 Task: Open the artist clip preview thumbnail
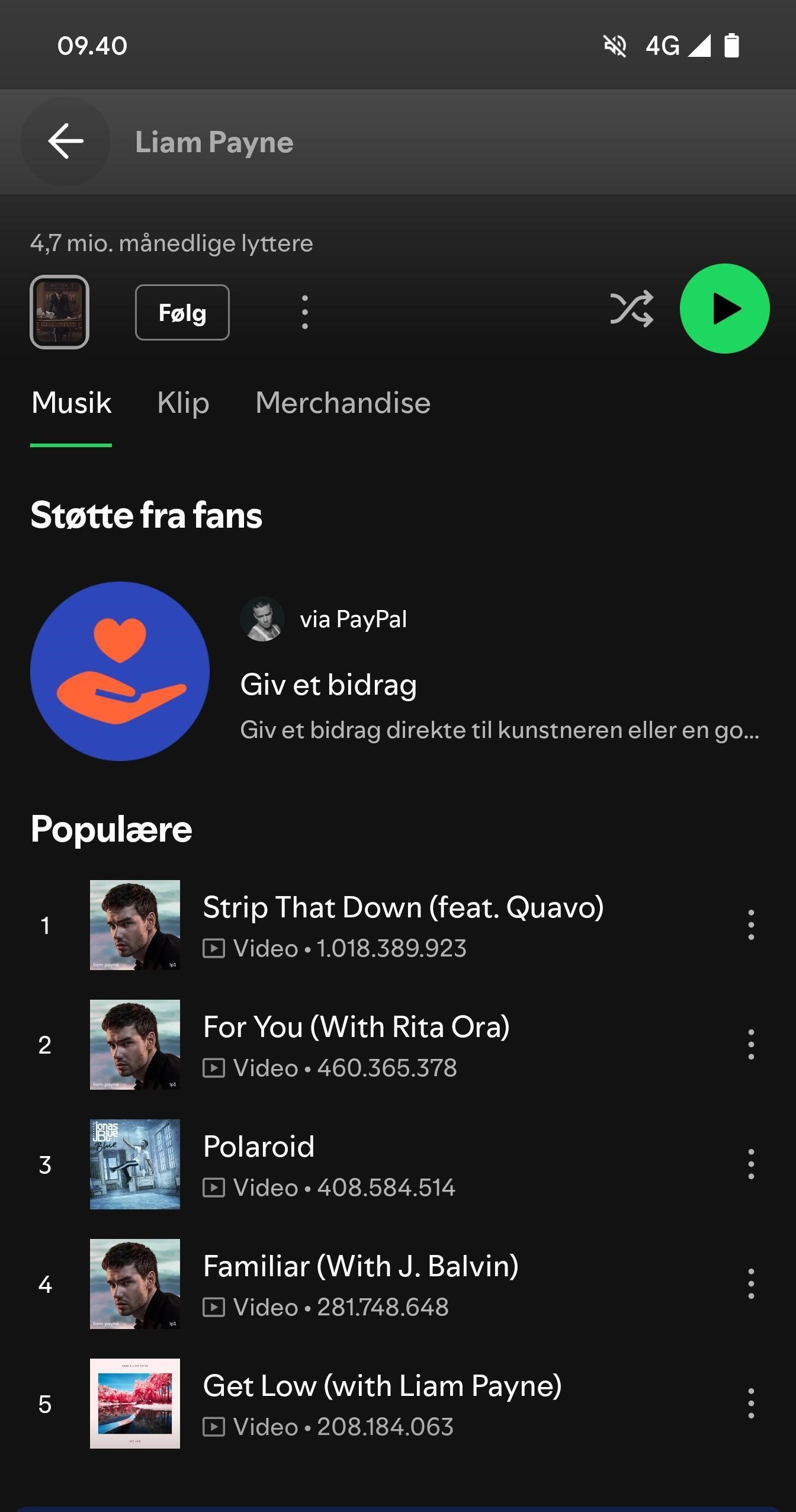click(59, 312)
